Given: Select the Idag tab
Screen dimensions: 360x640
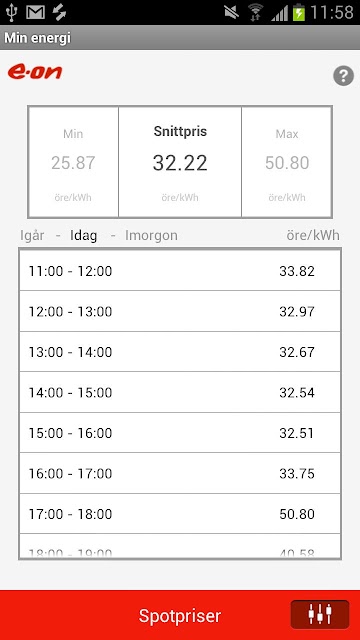Looking at the screenshot, I should [84, 236].
